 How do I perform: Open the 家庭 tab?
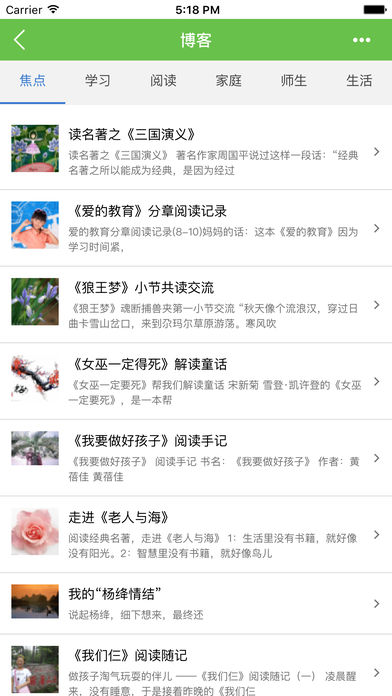coord(229,81)
